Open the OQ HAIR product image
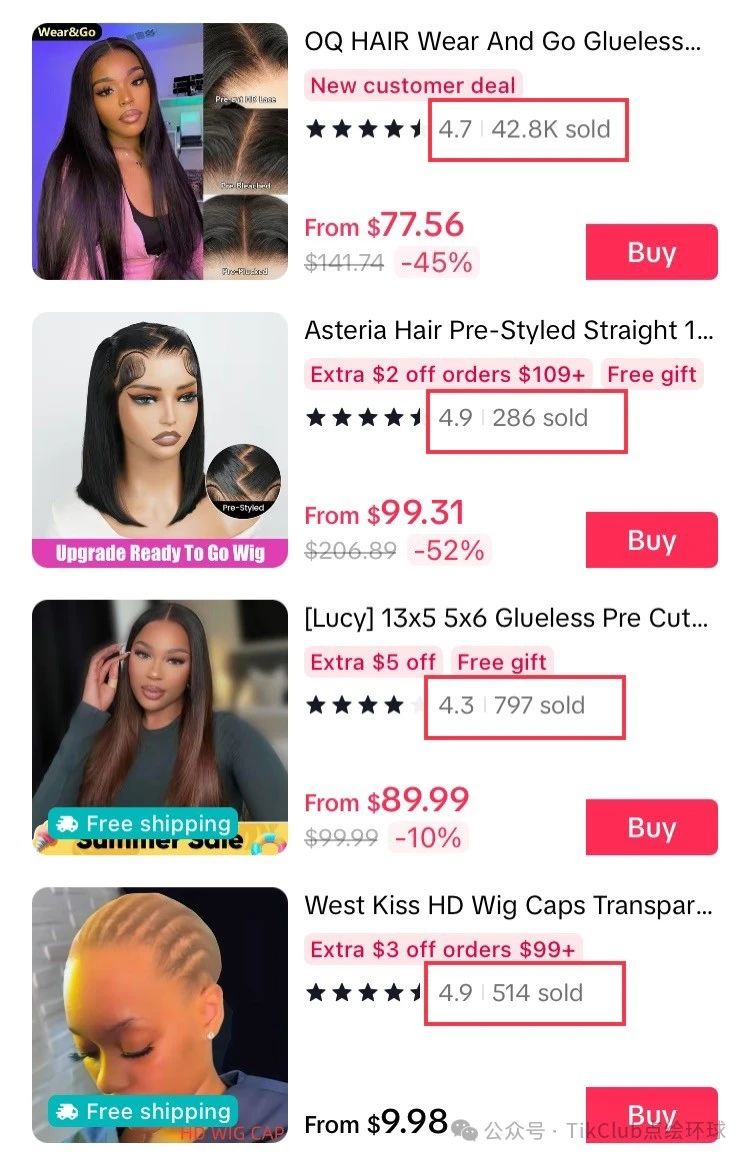750x1161 pixels. (160, 151)
